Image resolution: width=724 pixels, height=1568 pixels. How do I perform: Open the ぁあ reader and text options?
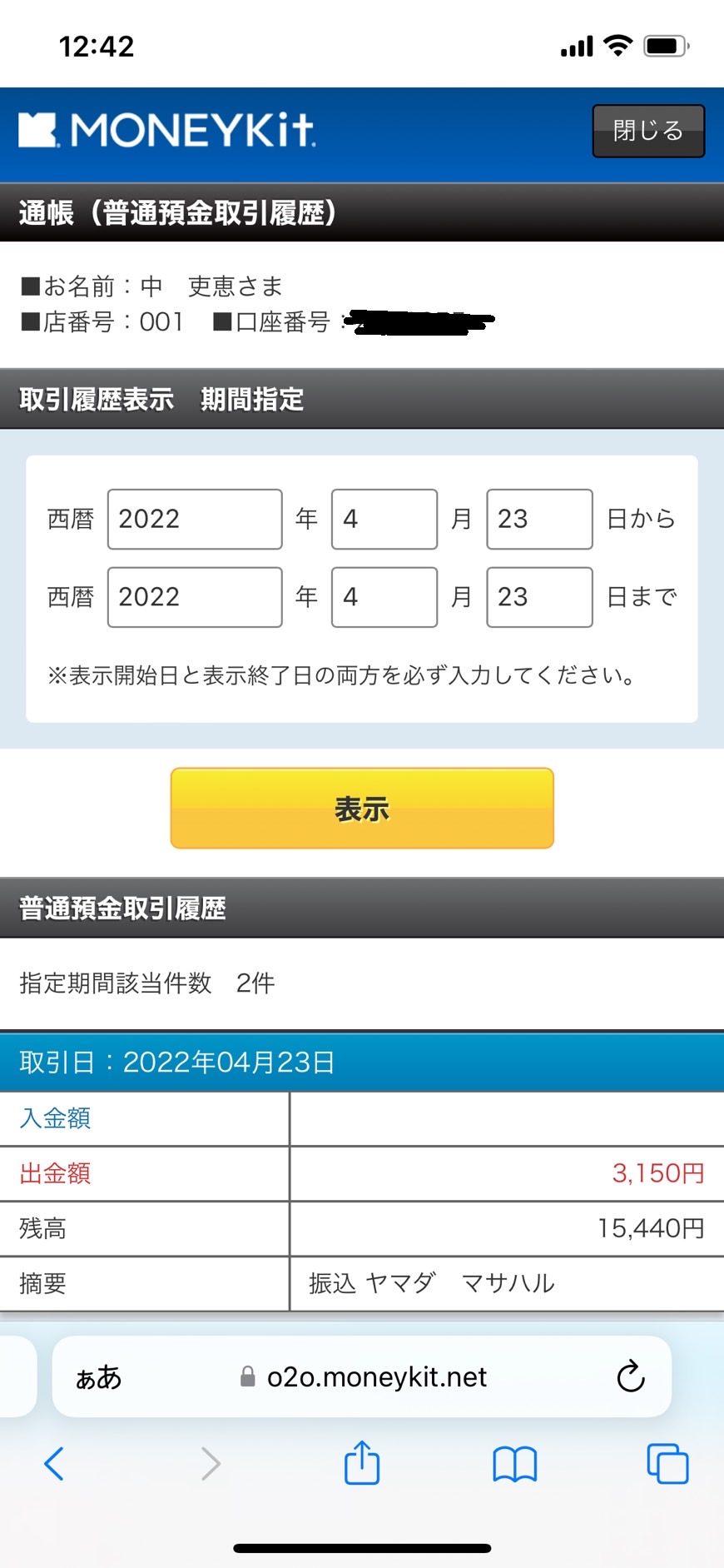point(98,1377)
